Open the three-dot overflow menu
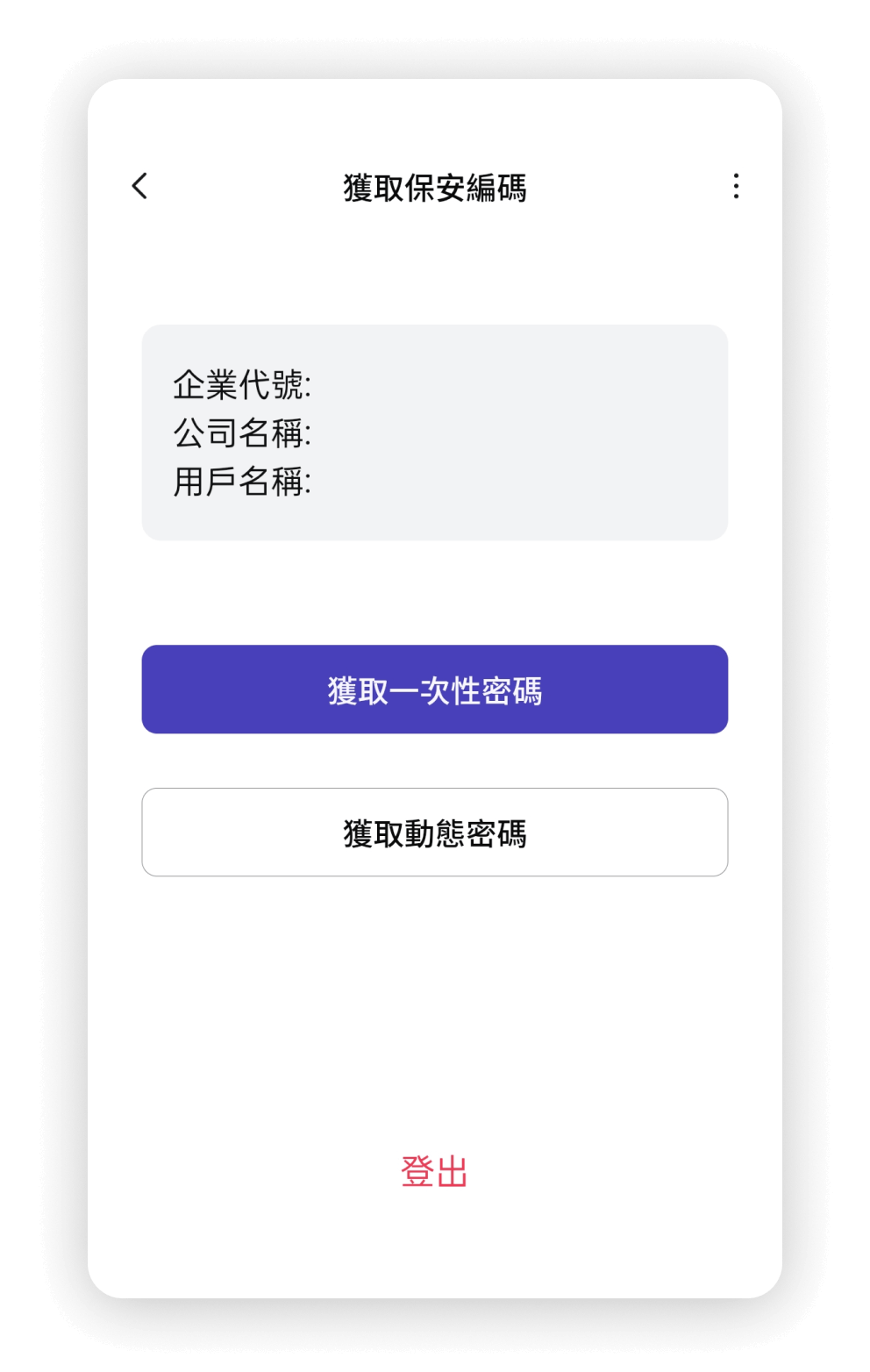870x1372 pixels. coord(736,186)
